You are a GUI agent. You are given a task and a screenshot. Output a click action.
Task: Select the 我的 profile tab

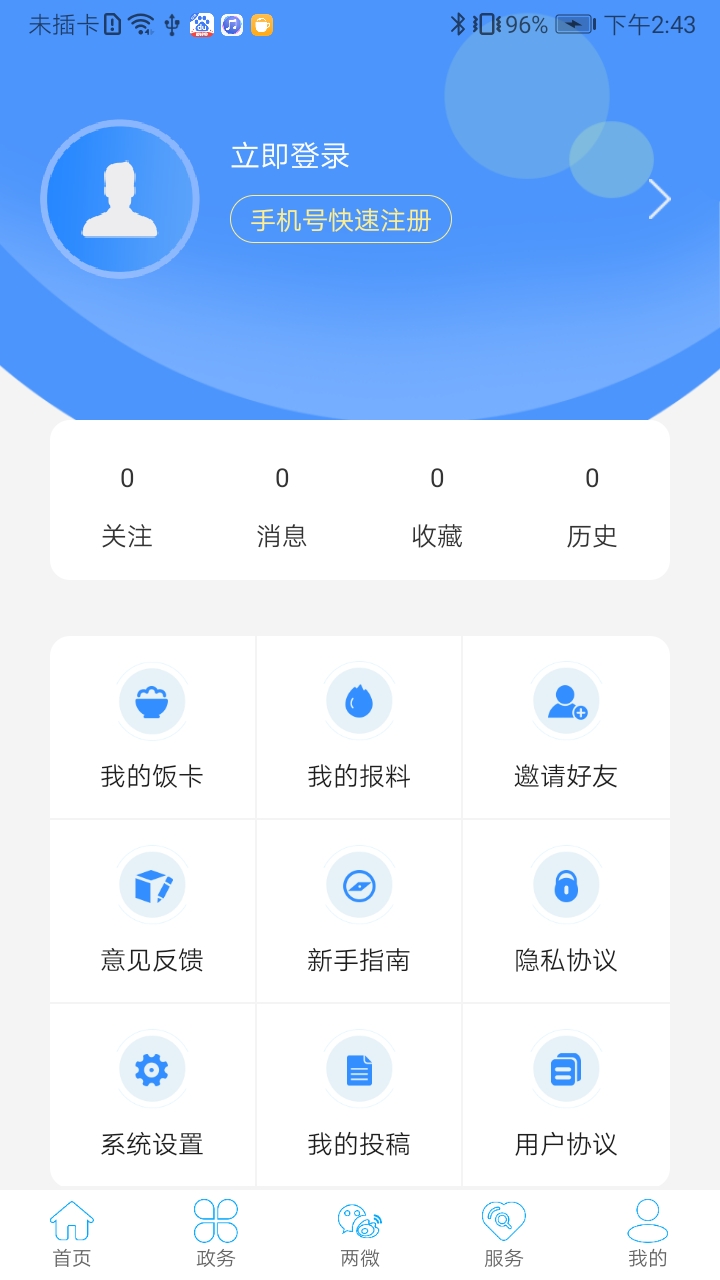pyautogui.click(x=647, y=1233)
